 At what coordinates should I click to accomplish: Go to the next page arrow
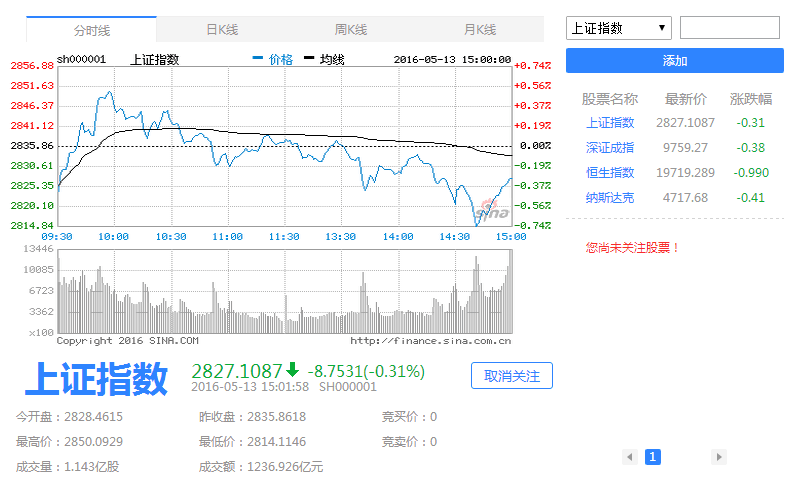click(x=717, y=457)
